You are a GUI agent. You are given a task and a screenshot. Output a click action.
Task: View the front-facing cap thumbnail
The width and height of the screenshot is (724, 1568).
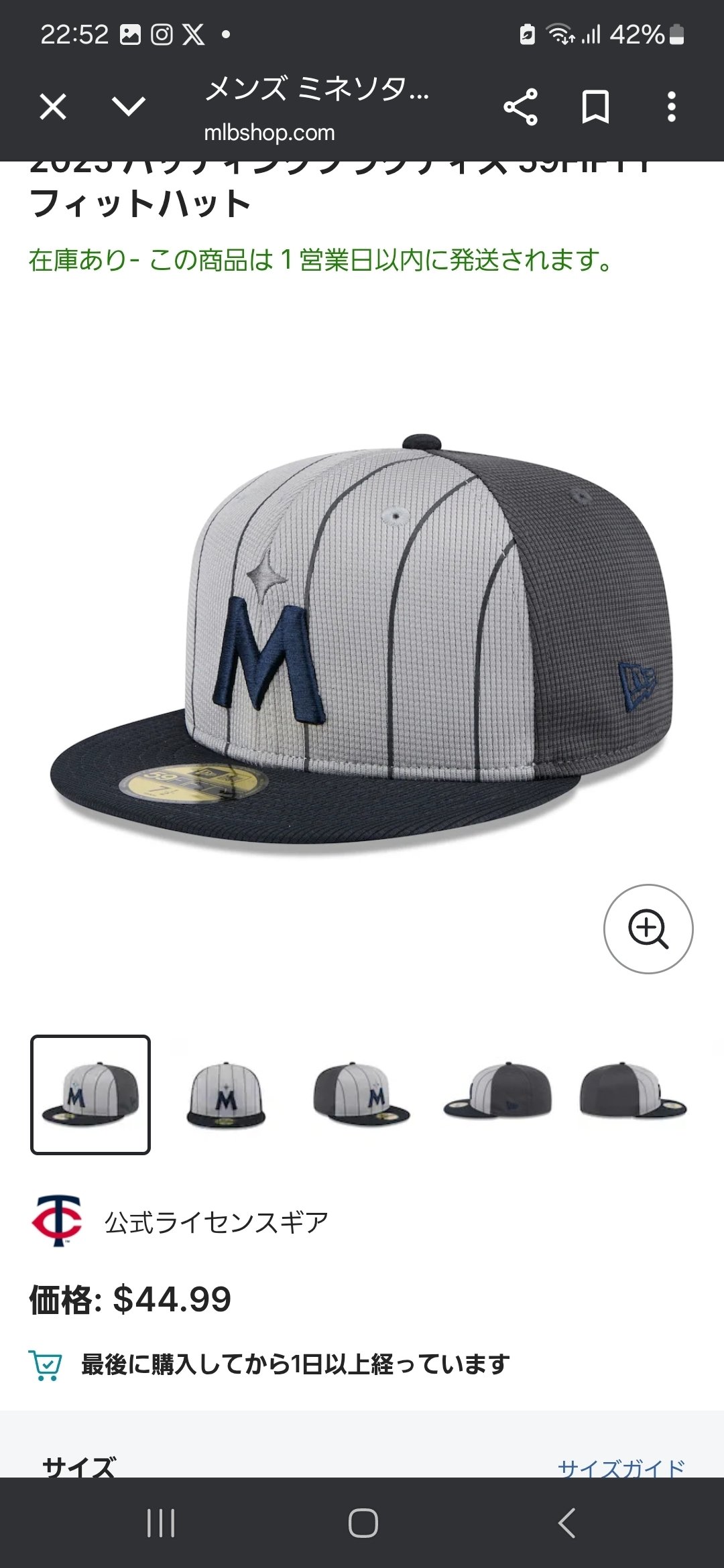(226, 1094)
